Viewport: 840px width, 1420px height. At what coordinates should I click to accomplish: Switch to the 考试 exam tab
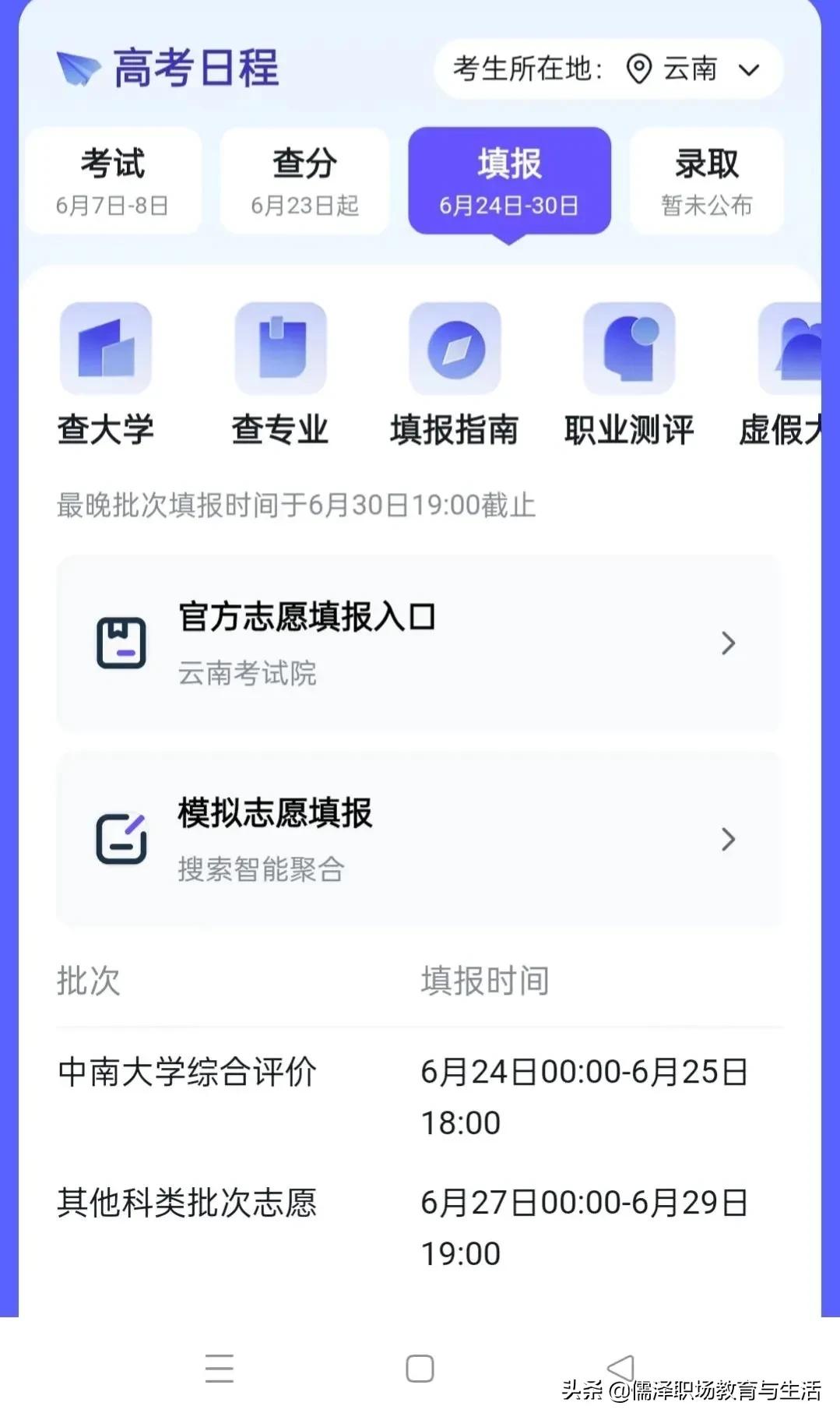113,180
